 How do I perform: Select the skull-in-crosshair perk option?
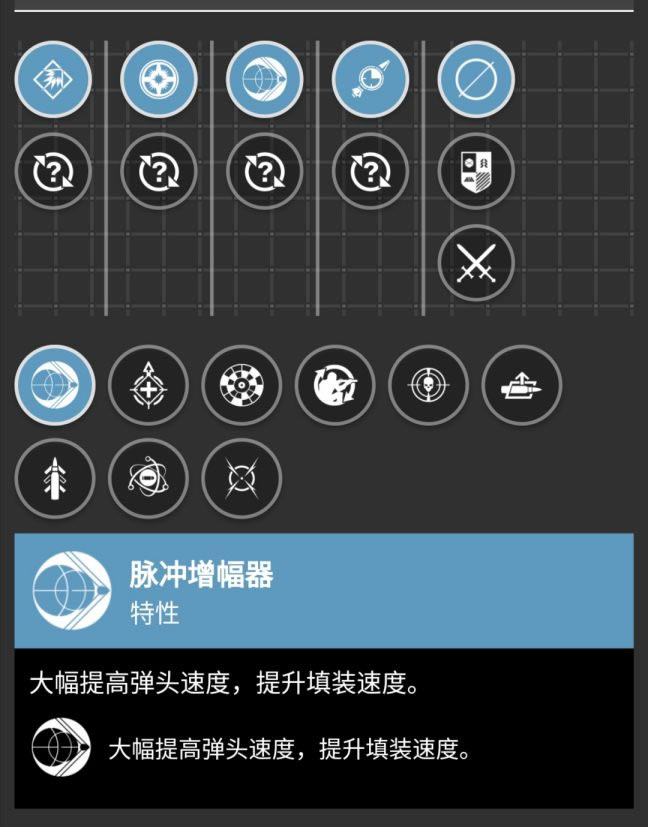pos(428,385)
